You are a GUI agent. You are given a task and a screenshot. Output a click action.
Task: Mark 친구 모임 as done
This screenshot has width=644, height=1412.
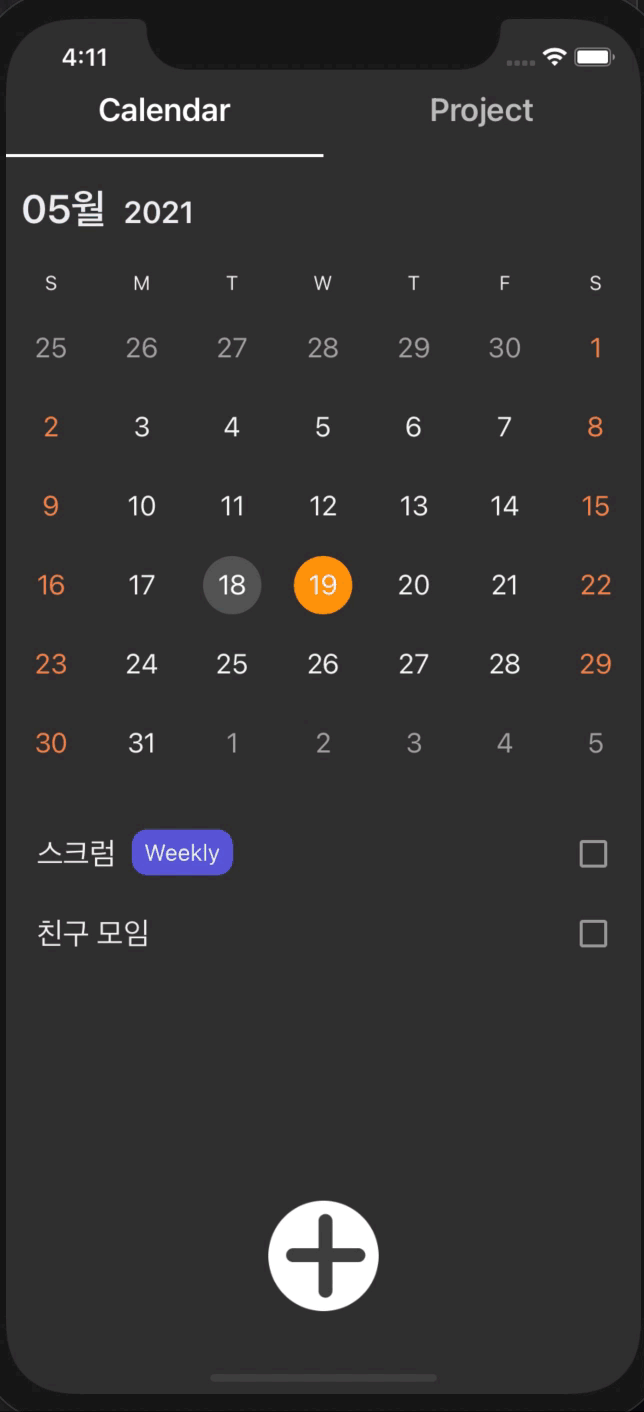tap(593, 934)
